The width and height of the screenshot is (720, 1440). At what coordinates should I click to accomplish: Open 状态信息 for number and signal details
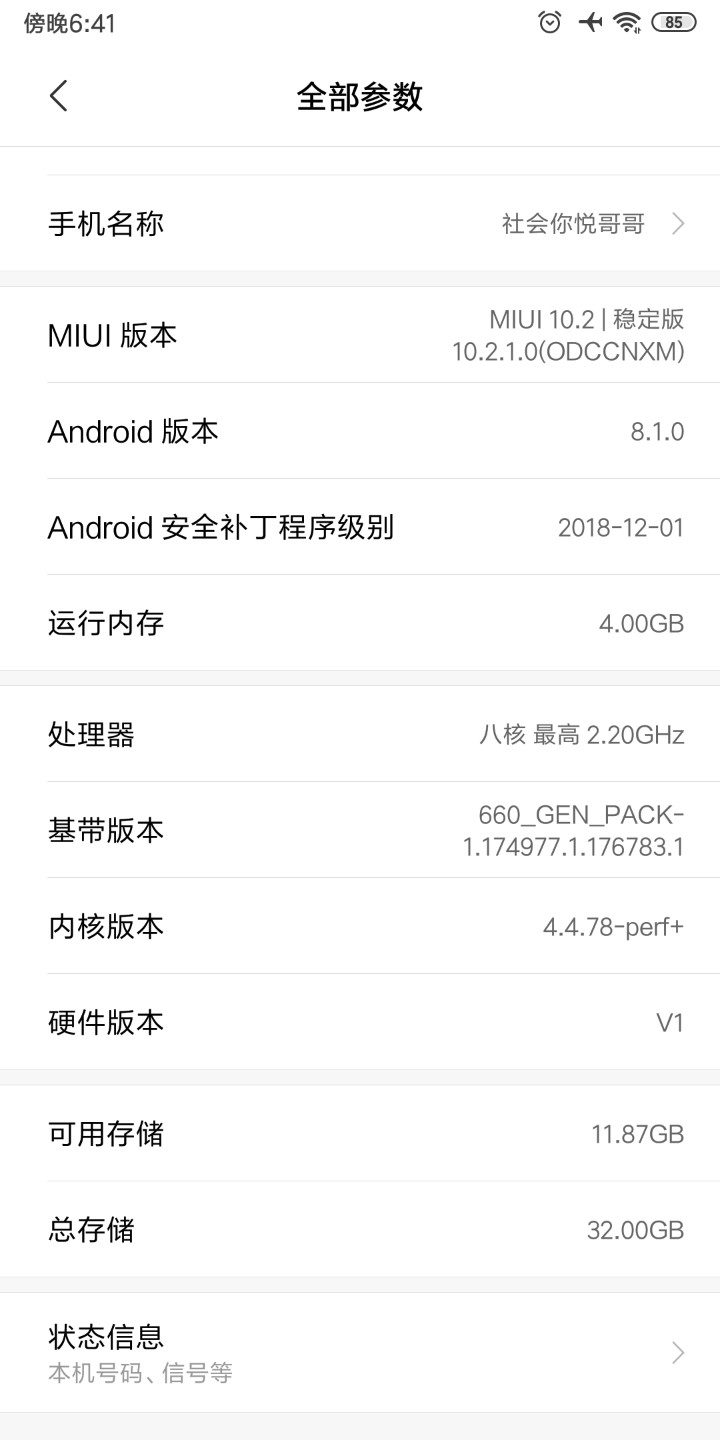tap(360, 1352)
